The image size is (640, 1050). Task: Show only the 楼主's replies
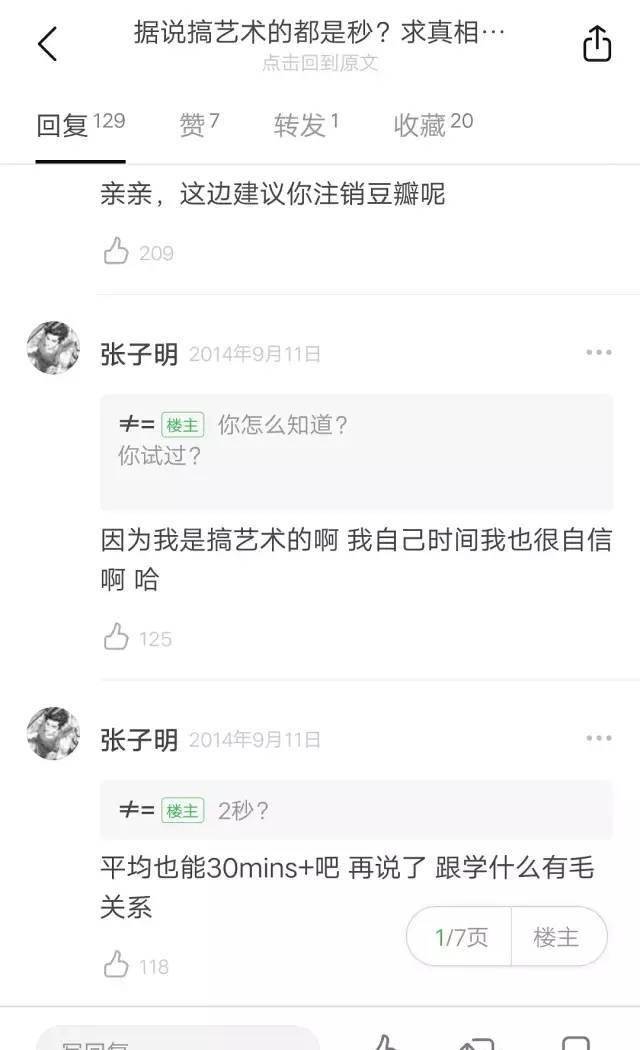[556, 937]
